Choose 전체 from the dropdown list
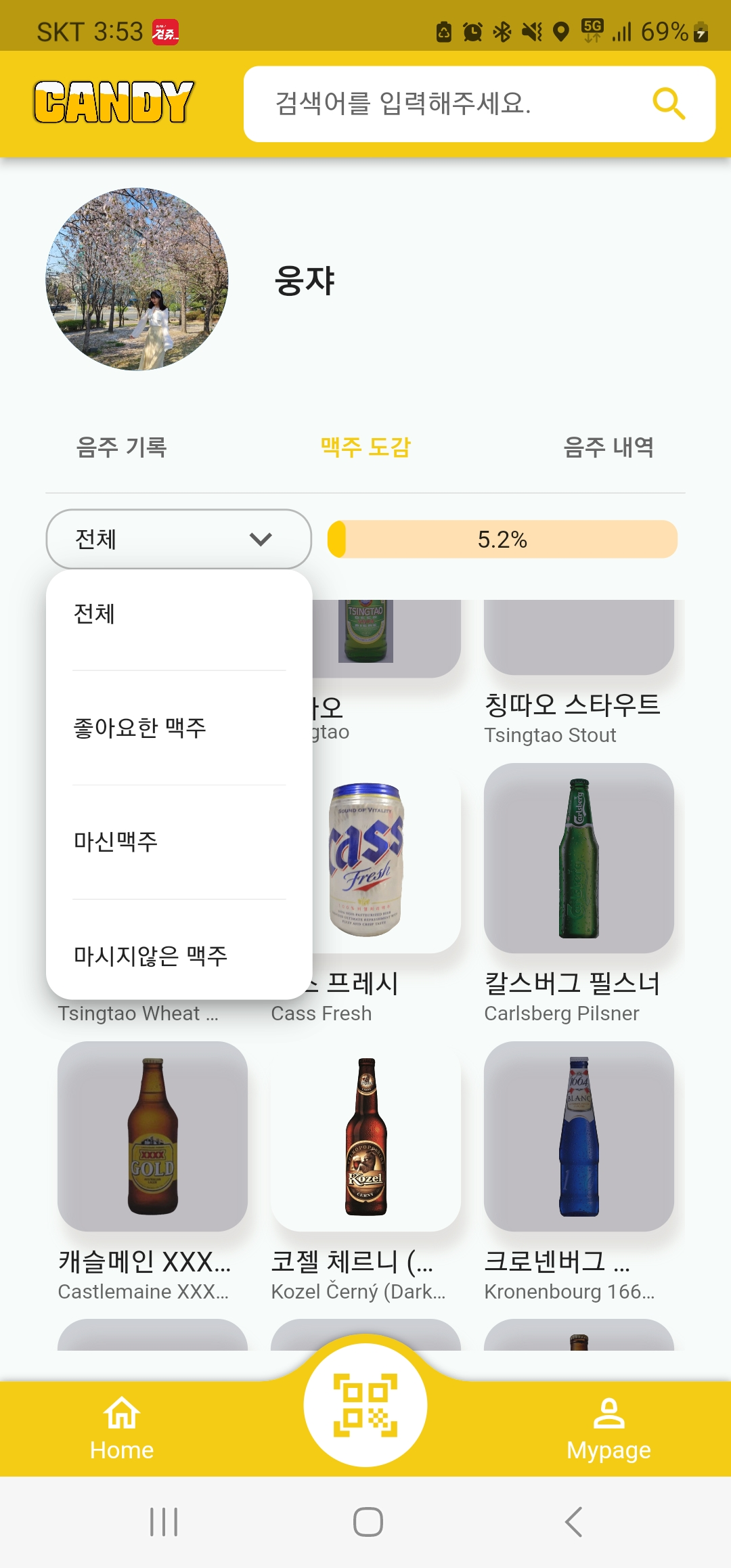Viewport: 731px width, 1568px height. [x=179, y=614]
